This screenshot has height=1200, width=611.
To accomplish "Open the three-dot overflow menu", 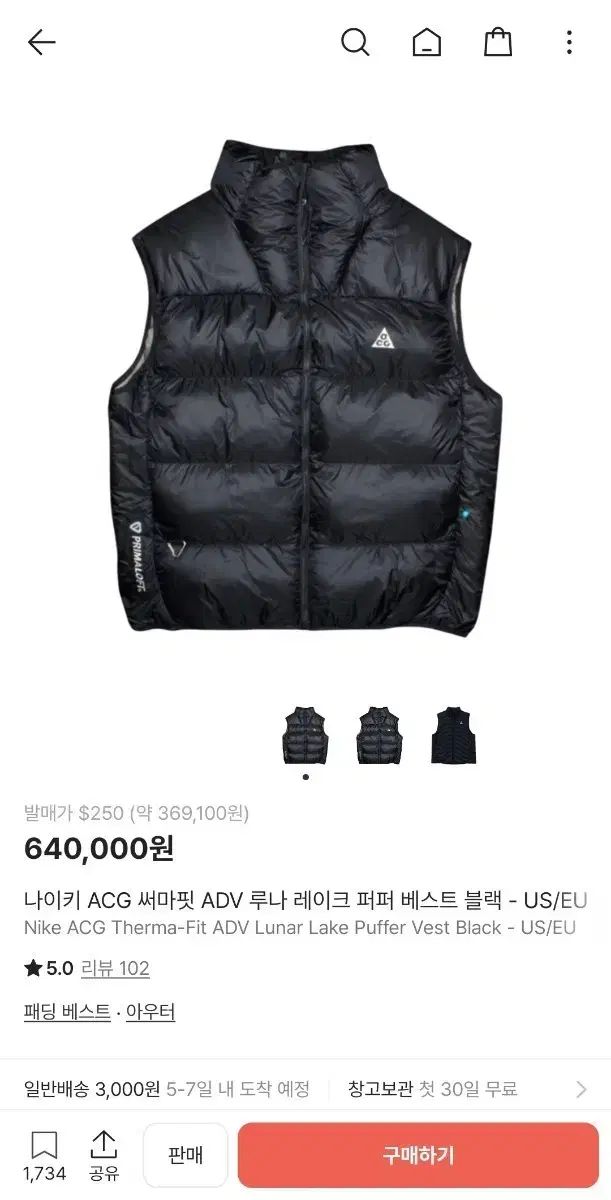I will [x=568, y=42].
